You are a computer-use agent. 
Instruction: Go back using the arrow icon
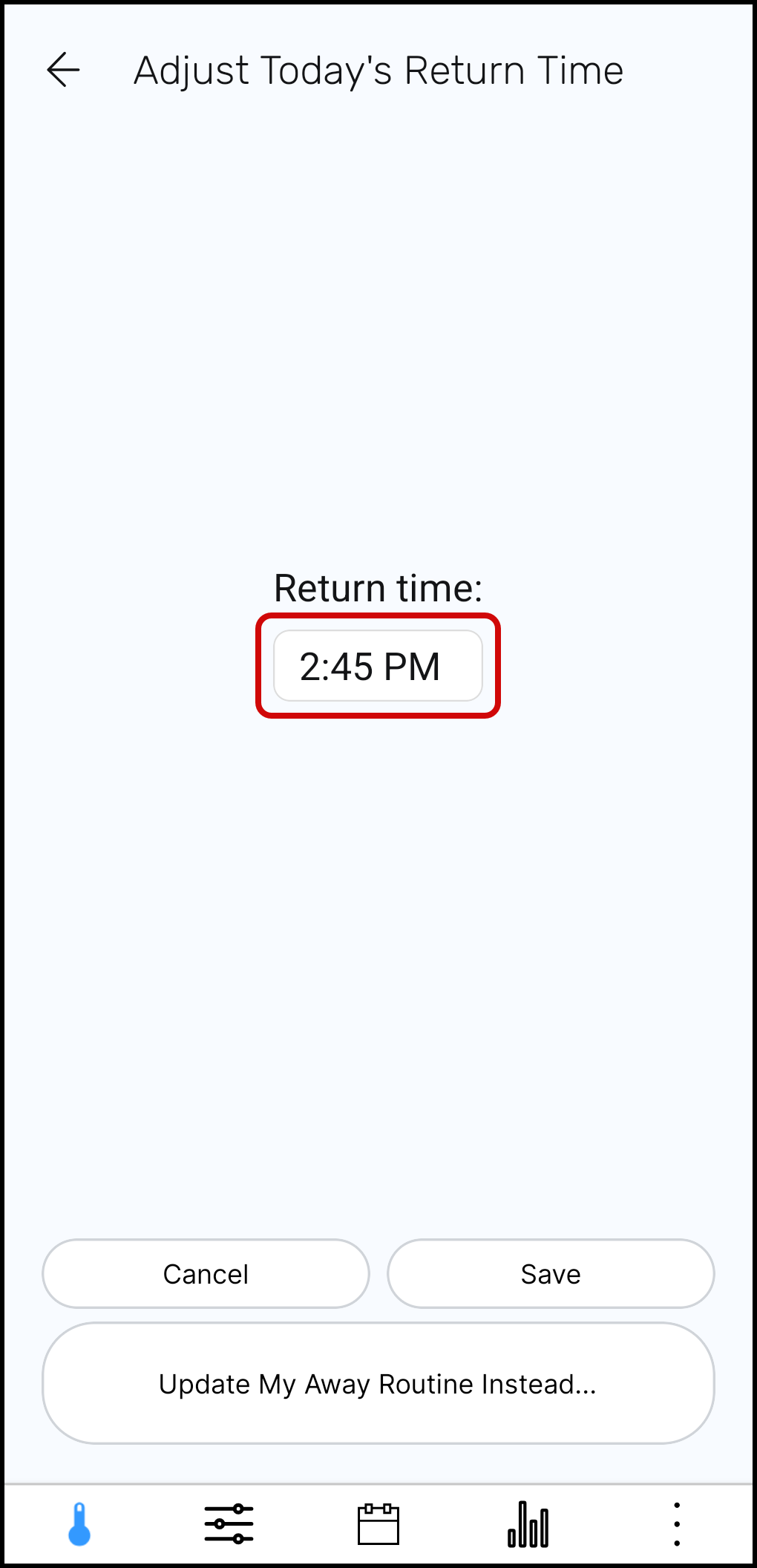tap(64, 71)
